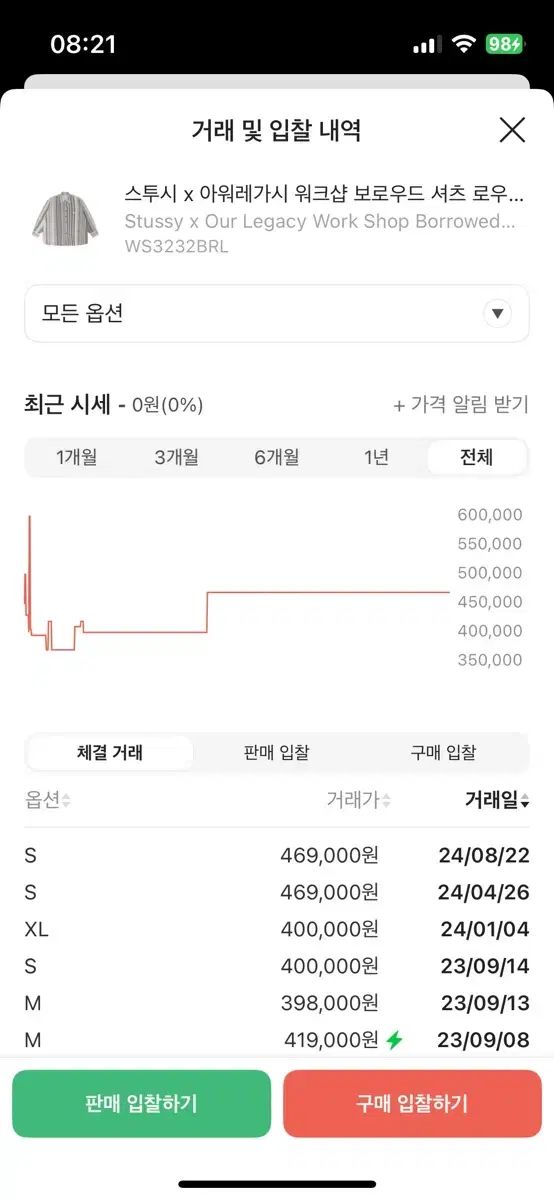Sort the list by 거래가
Image resolution: width=554 pixels, height=1200 pixels.
[359, 800]
